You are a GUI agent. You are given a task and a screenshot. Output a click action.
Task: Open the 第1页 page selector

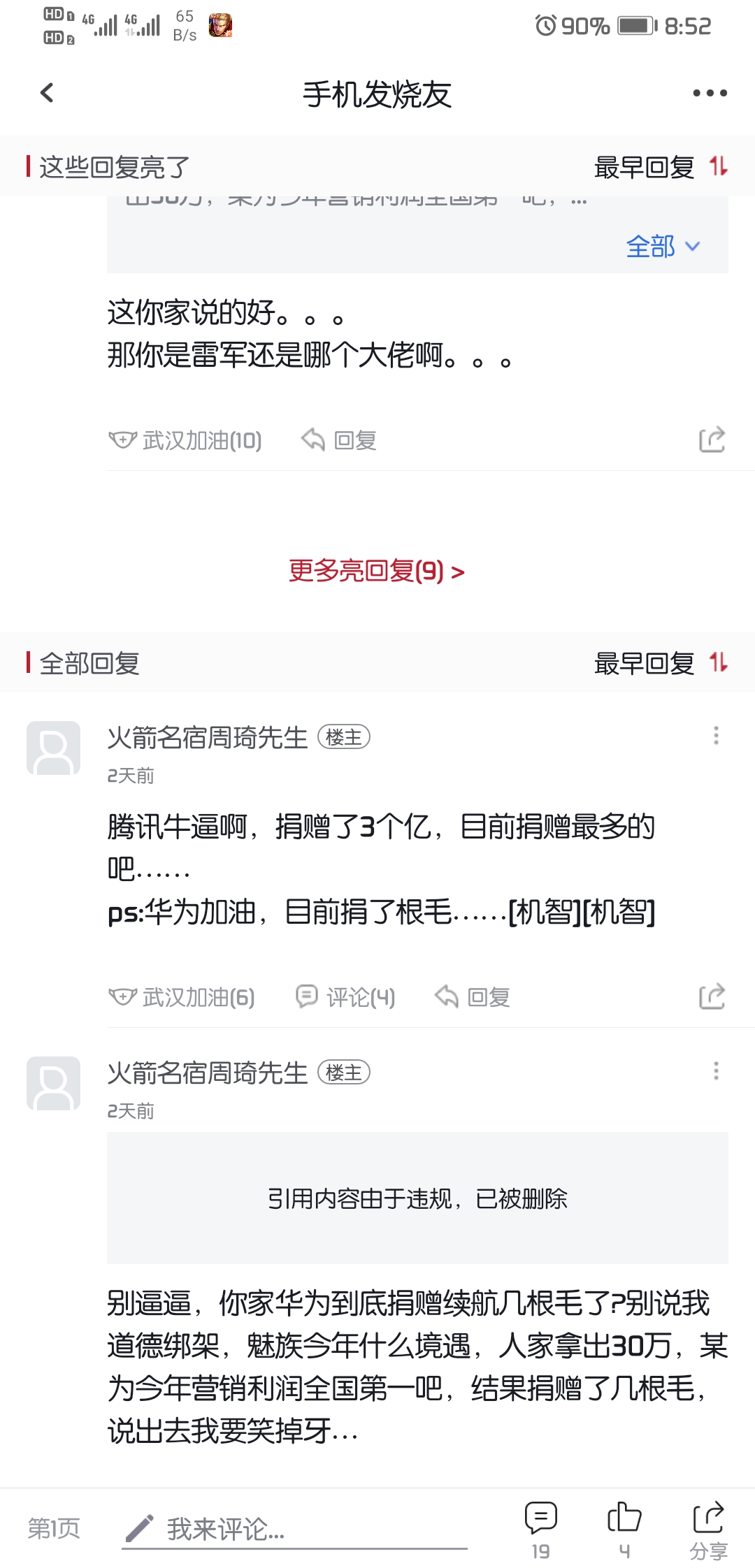[x=54, y=1528]
